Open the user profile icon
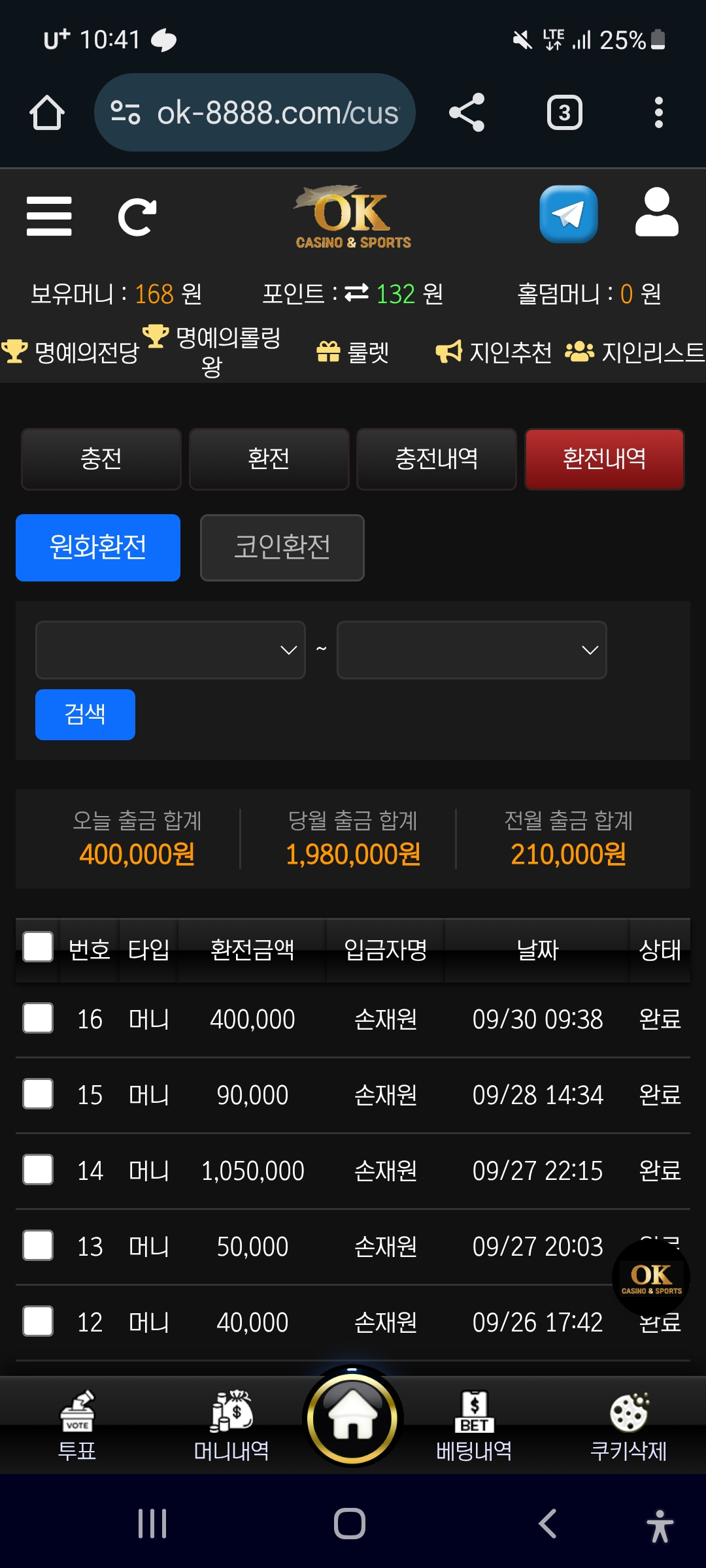 pos(656,213)
